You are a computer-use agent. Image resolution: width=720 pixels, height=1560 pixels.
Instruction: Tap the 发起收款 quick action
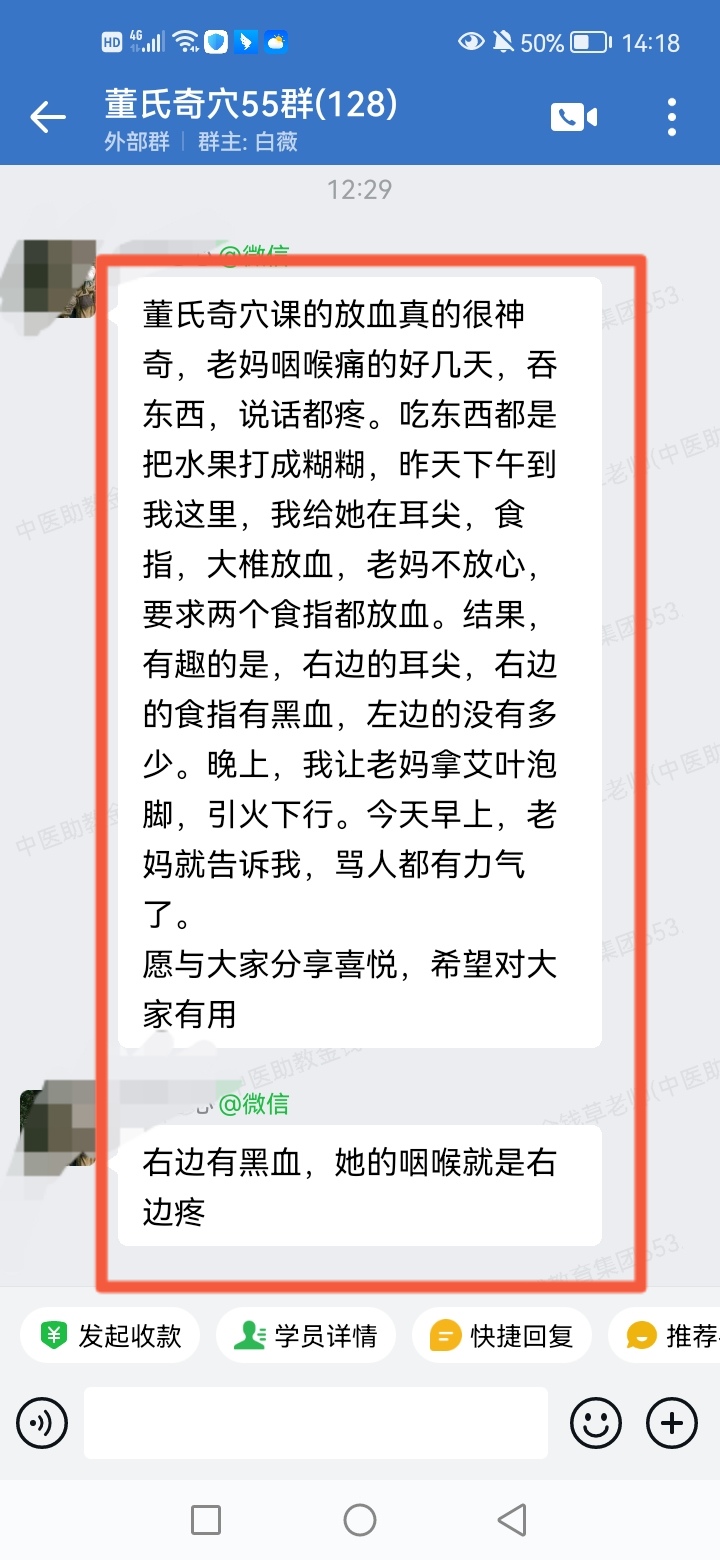coord(110,1335)
